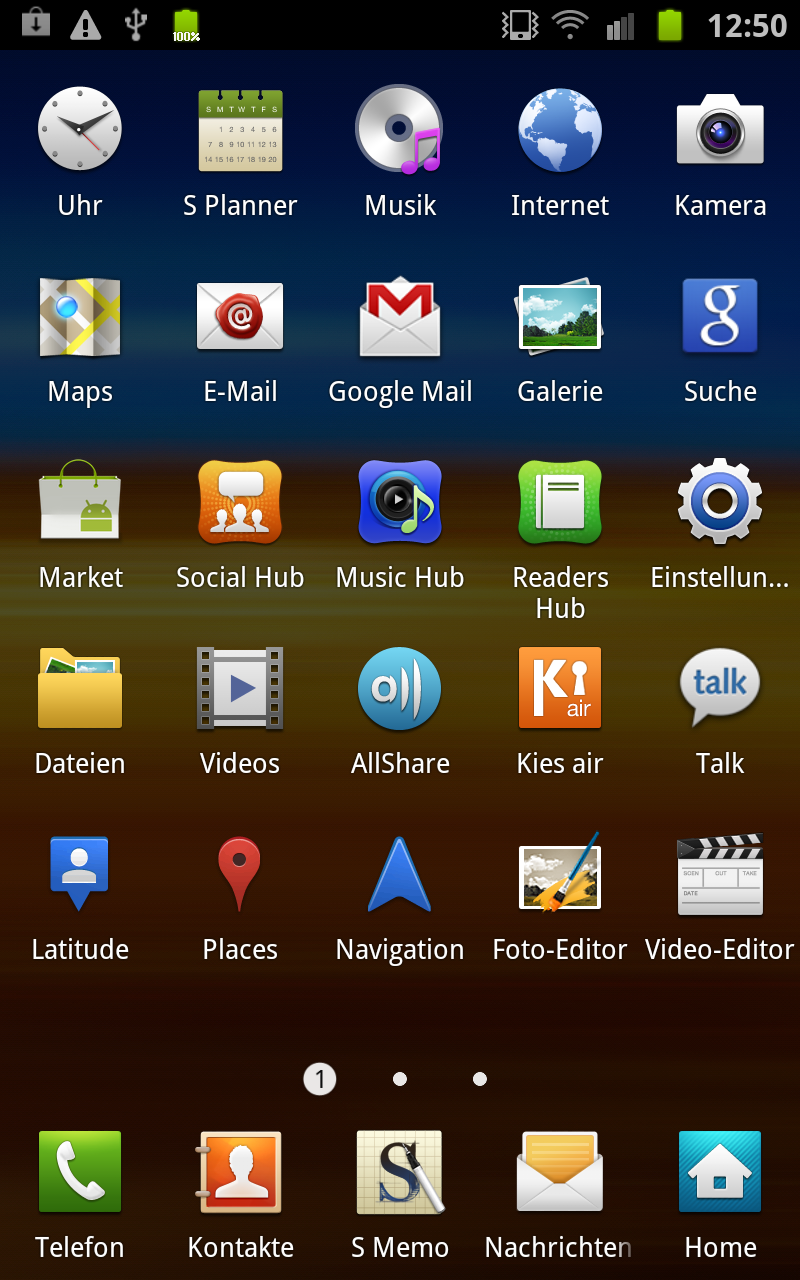This screenshot has height=1280, width=800.
Task: Open the Telefon dialer
Action: [80, 1172]
